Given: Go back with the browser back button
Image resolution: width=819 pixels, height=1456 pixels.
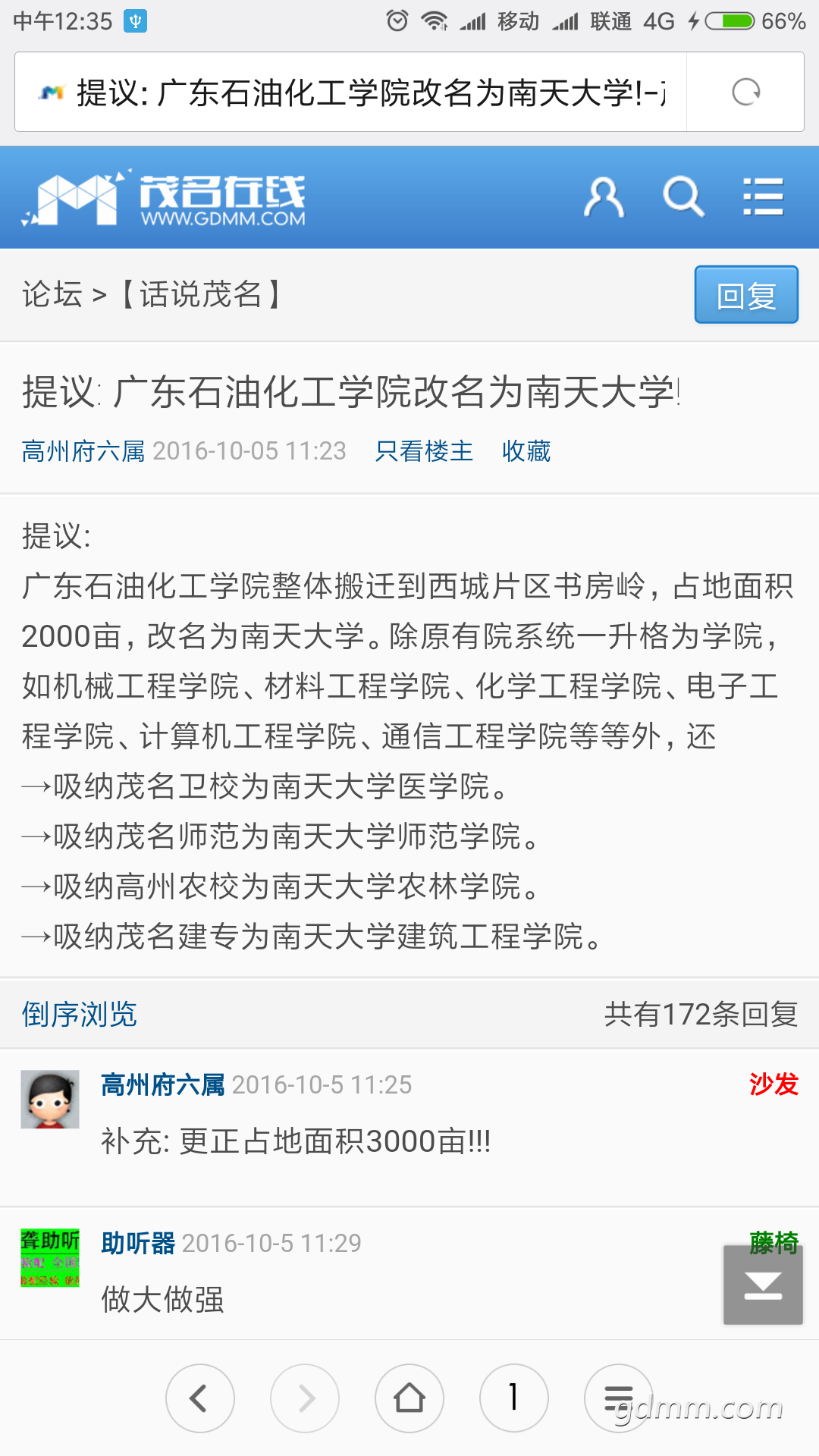Looking at the screenshot, I should 200,1398.
